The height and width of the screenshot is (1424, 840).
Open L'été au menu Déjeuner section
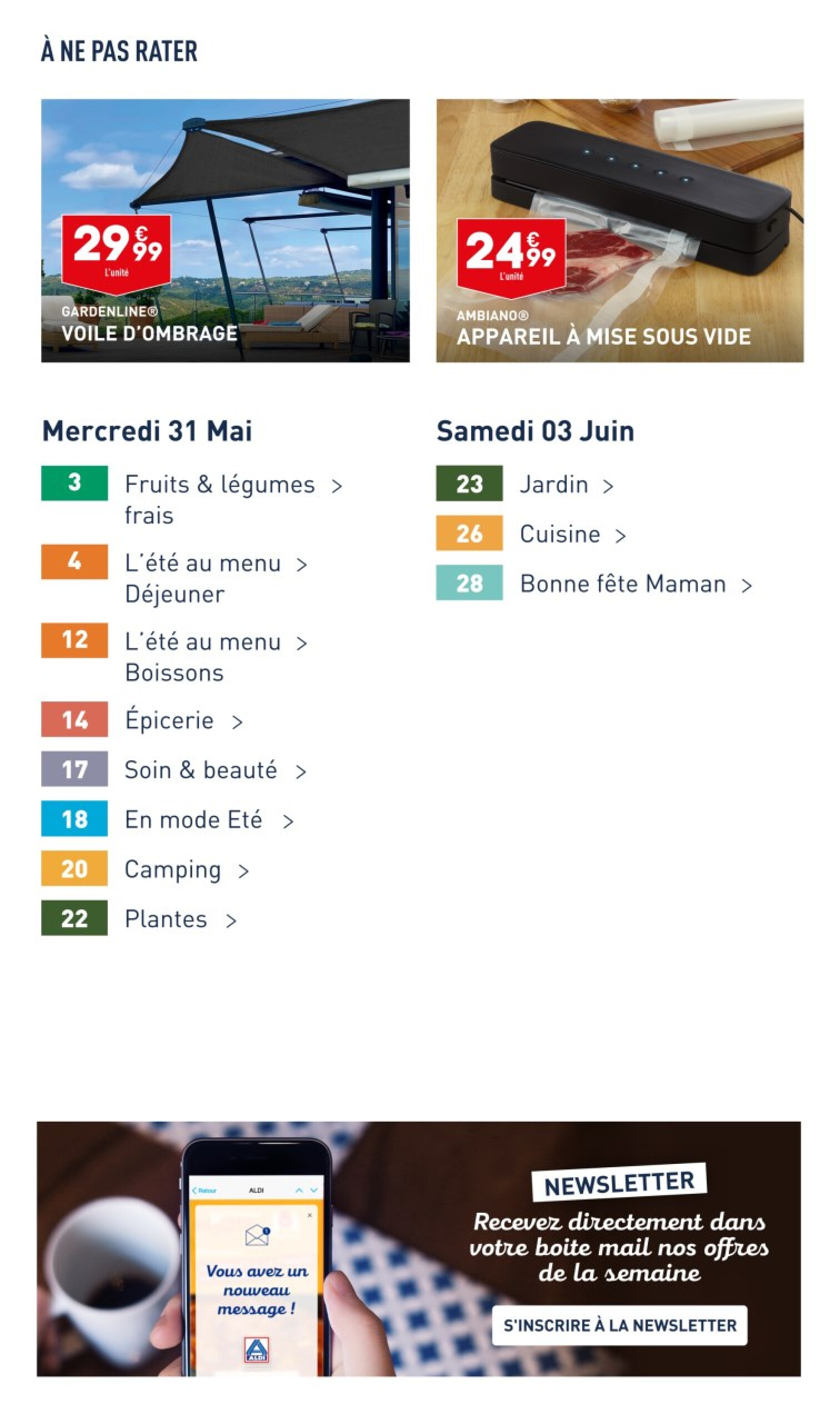click(x=203, y=564)
